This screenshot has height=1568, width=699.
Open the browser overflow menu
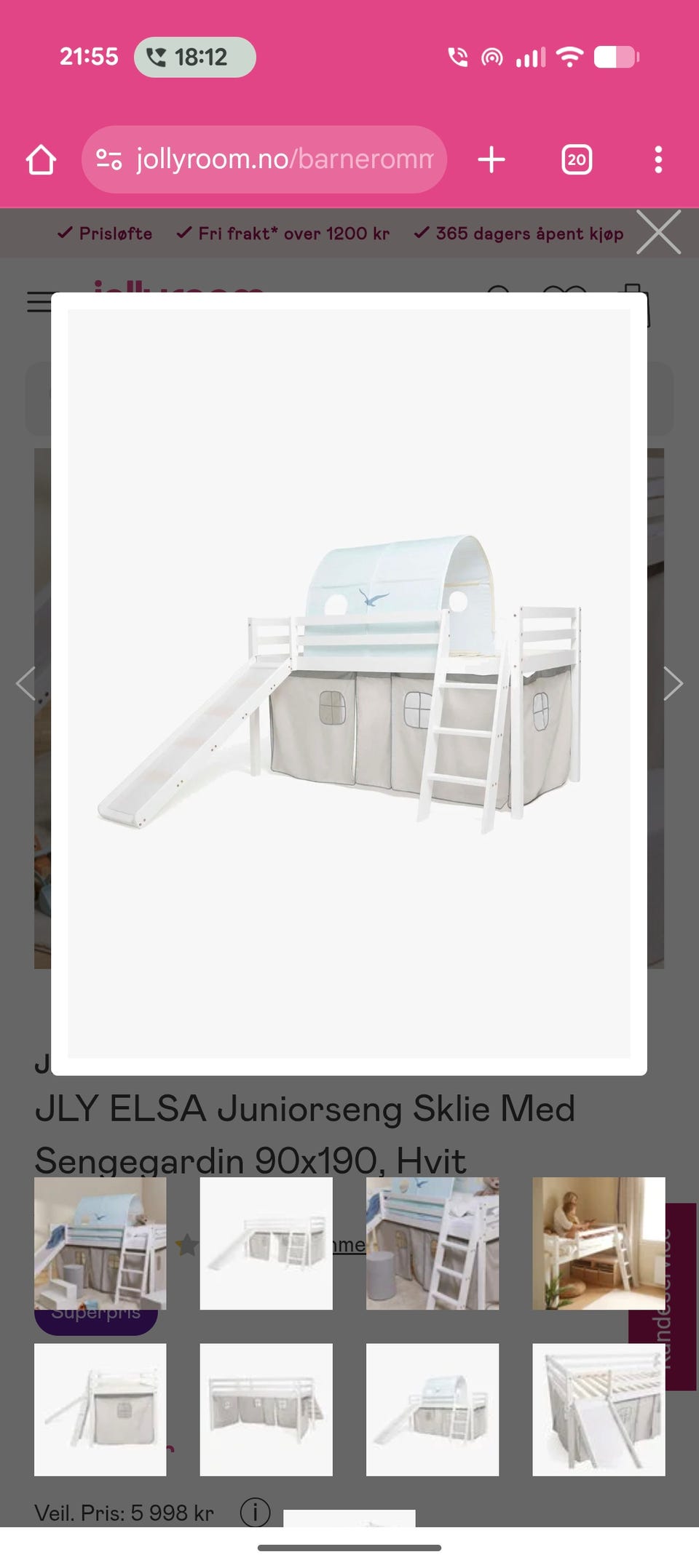pos(658,159)
